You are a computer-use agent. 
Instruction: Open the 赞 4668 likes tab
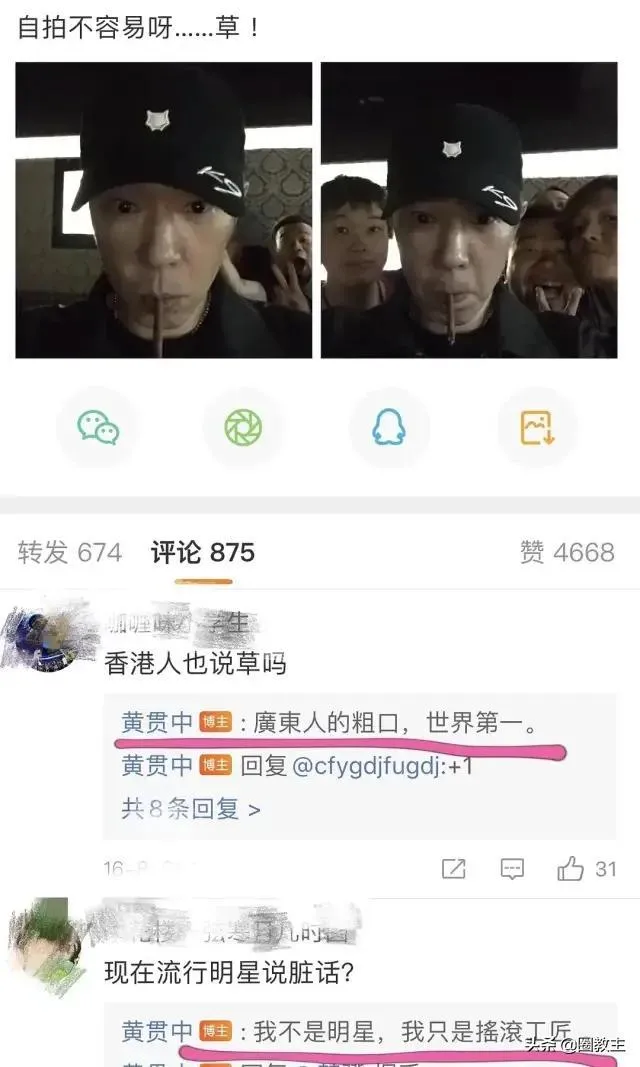point(567,552)
